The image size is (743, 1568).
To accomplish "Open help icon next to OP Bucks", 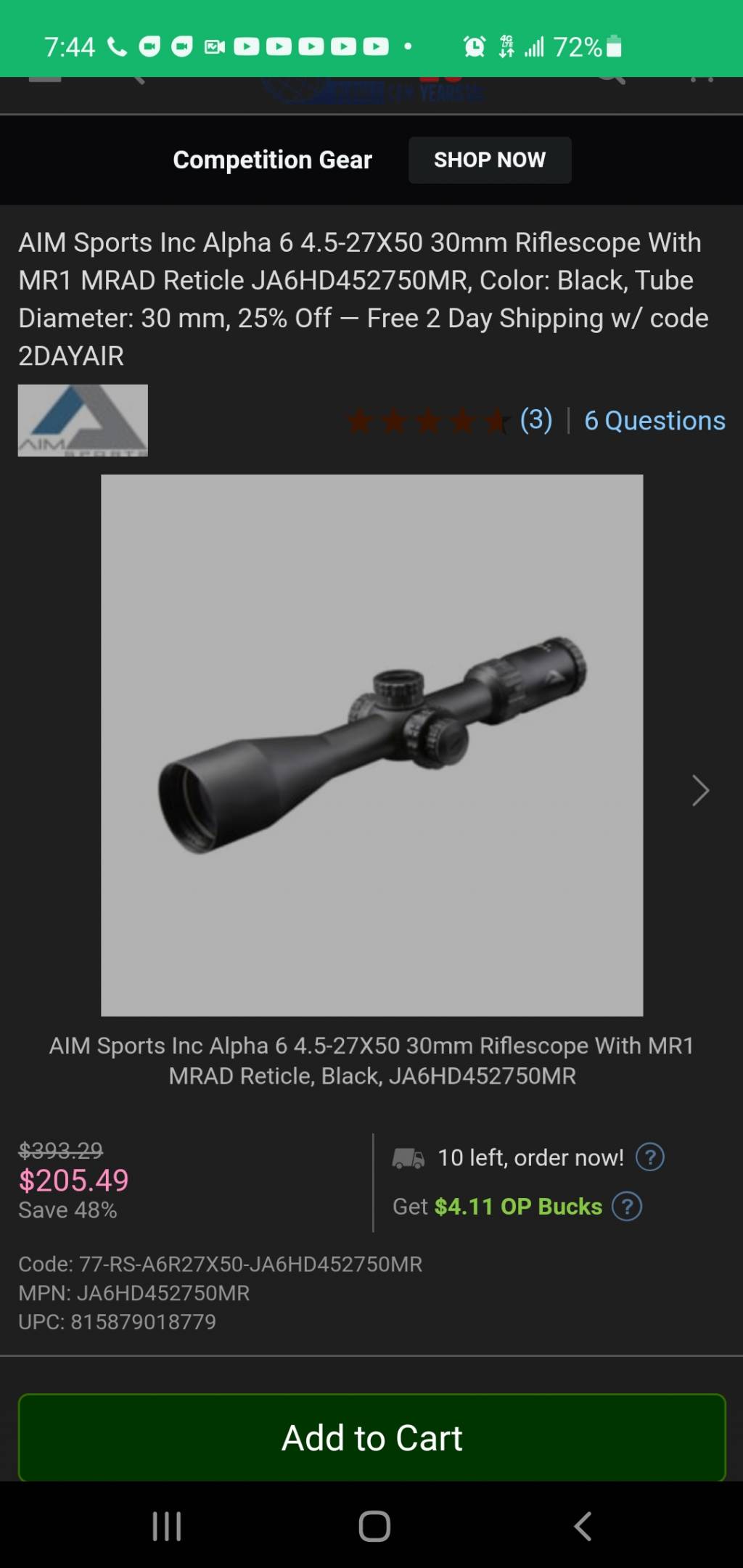I will tap(627, 1207).
